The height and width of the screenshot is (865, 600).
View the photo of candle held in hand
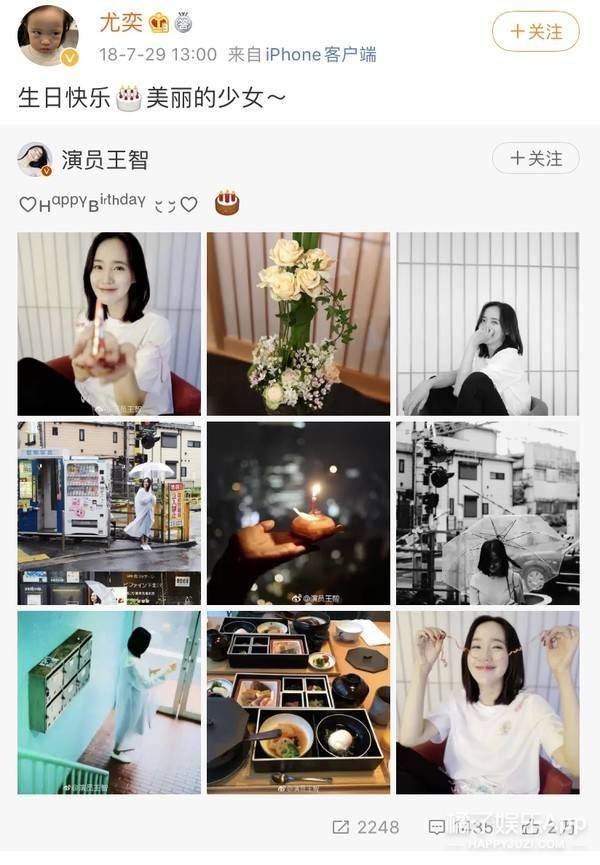coord(298,512)
